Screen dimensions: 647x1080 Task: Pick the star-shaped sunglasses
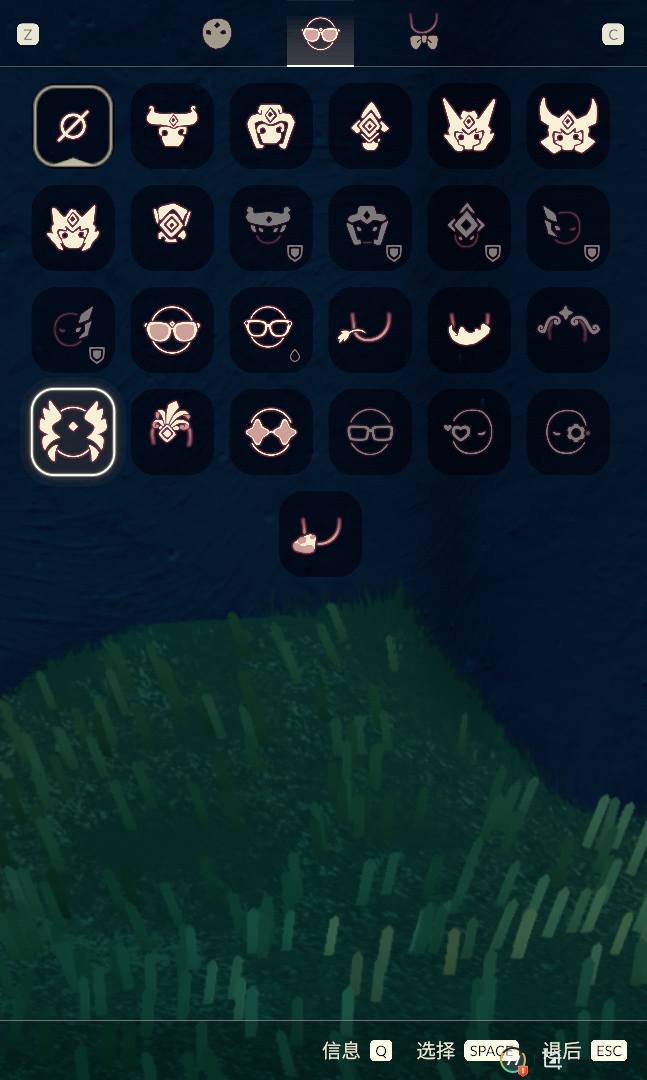[271, 432]
